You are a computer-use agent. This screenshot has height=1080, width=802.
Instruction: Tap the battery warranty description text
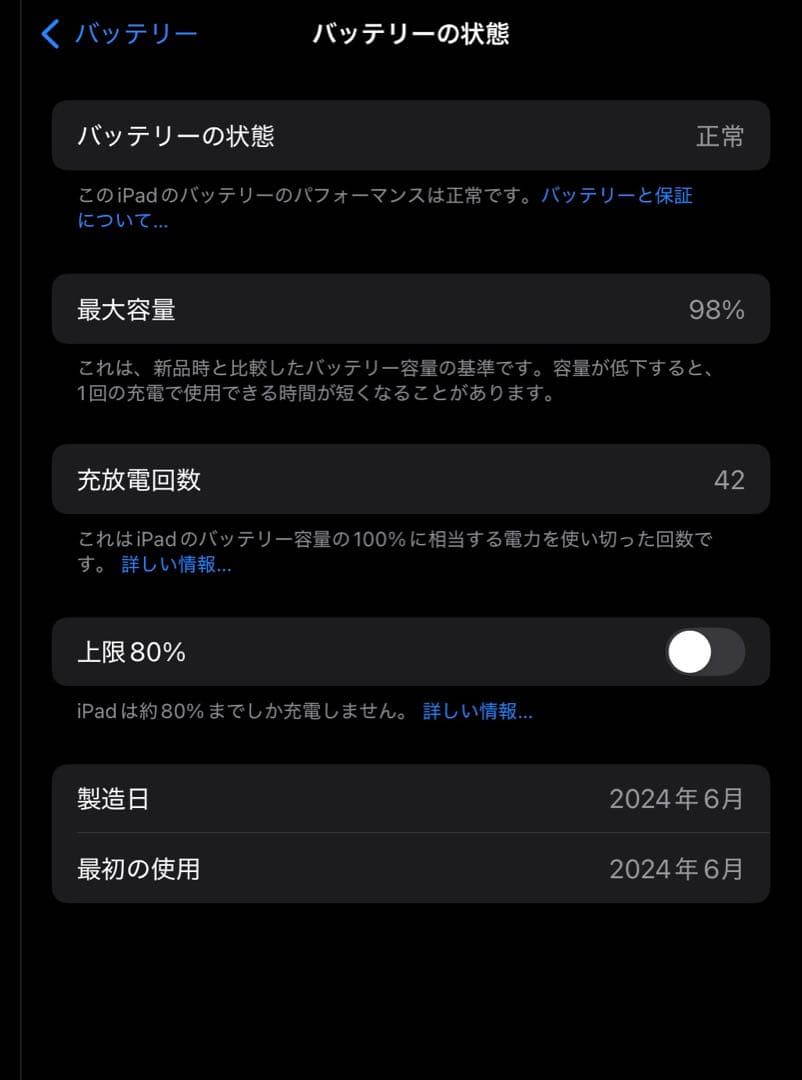tap(300, 196)
